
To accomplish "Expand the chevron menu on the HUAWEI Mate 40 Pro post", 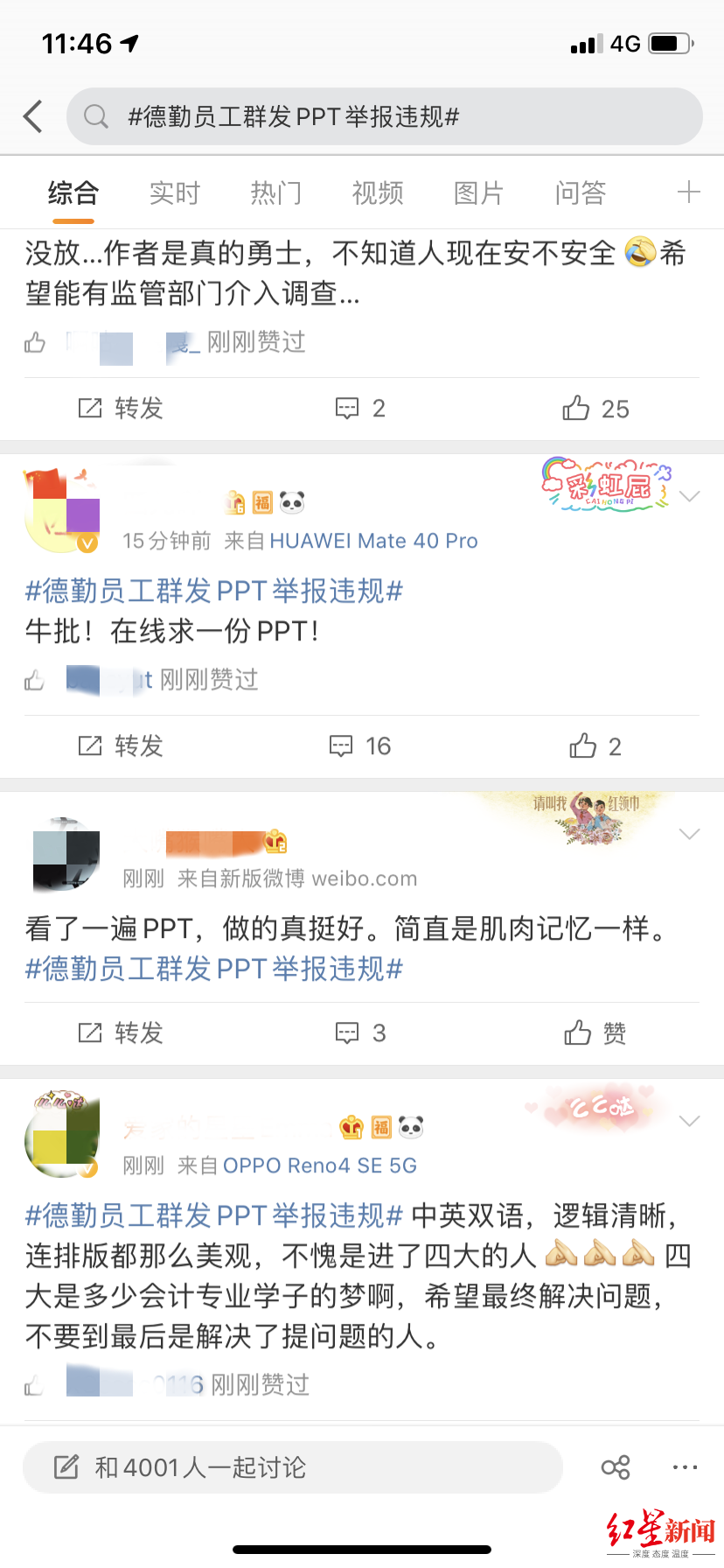I will pos(690,496).
